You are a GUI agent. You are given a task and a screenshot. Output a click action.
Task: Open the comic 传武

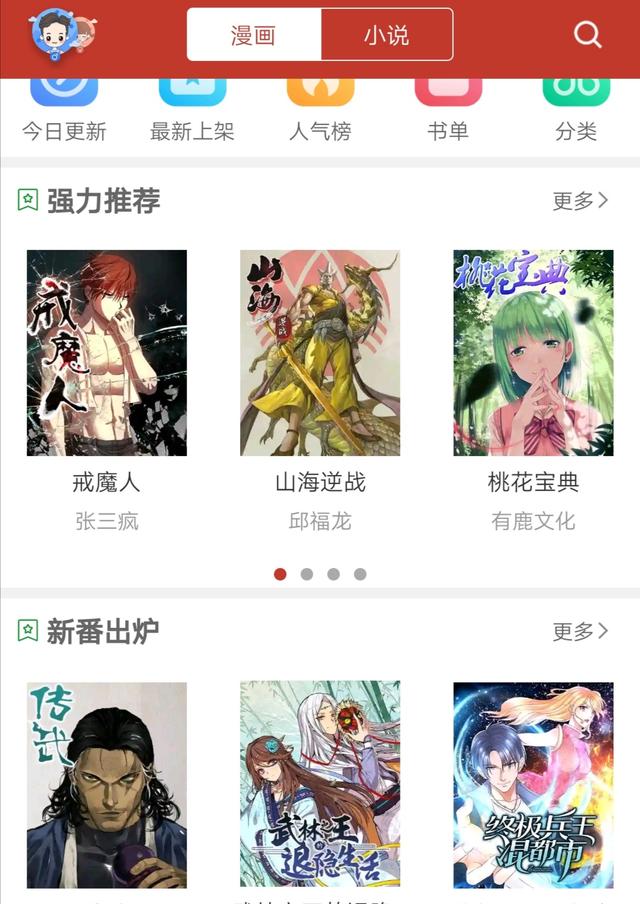pos(107,785)
